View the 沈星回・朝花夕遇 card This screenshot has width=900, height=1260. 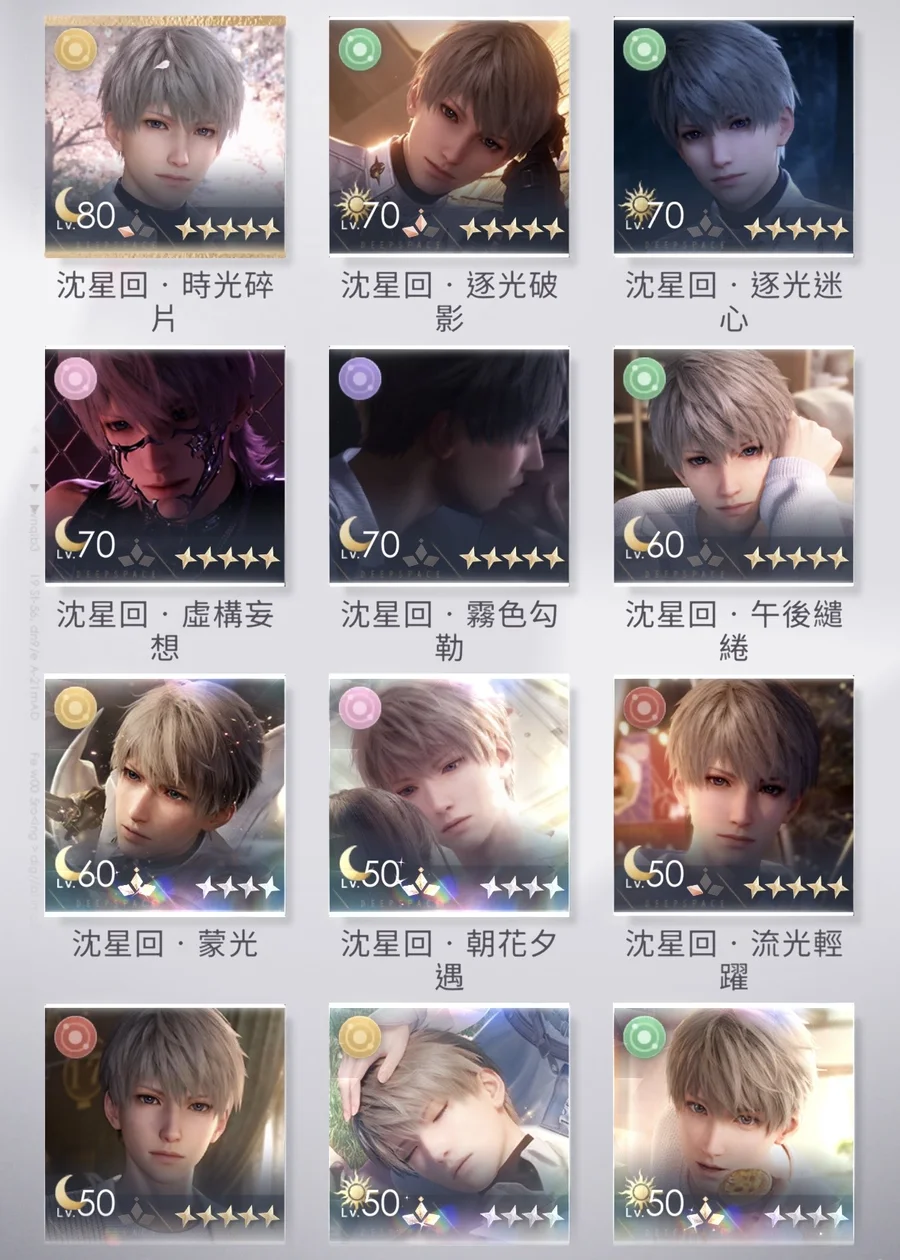(449, 795)
